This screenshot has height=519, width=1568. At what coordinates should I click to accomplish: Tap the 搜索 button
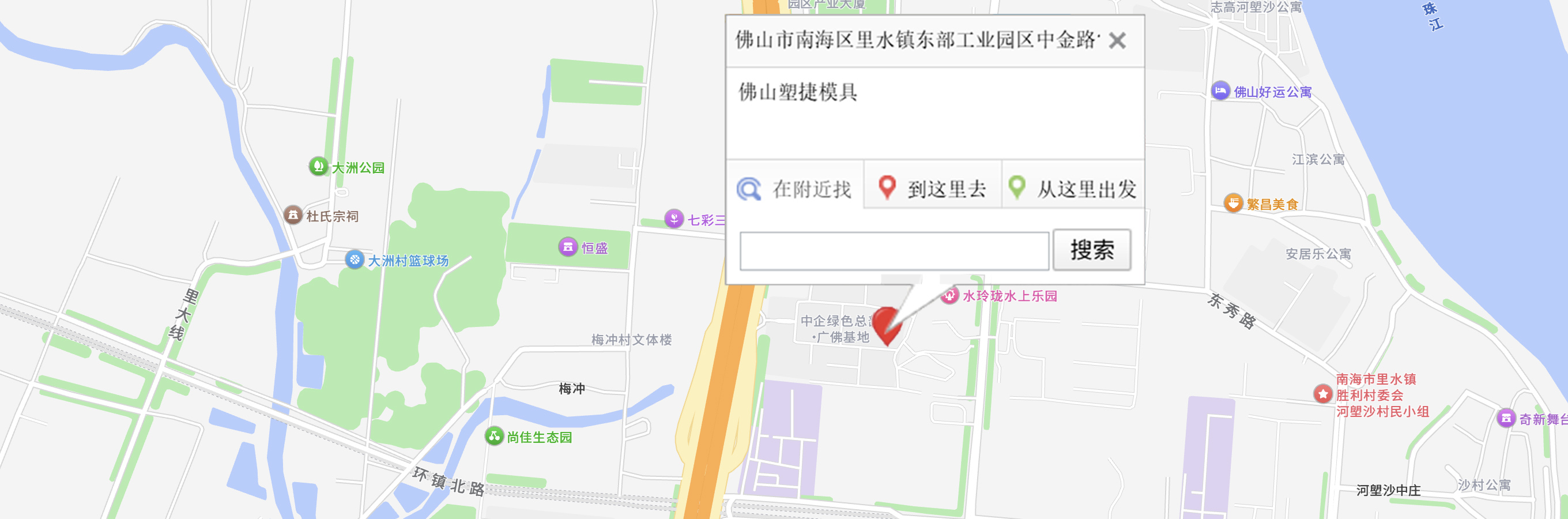[x=1091, y=250]
